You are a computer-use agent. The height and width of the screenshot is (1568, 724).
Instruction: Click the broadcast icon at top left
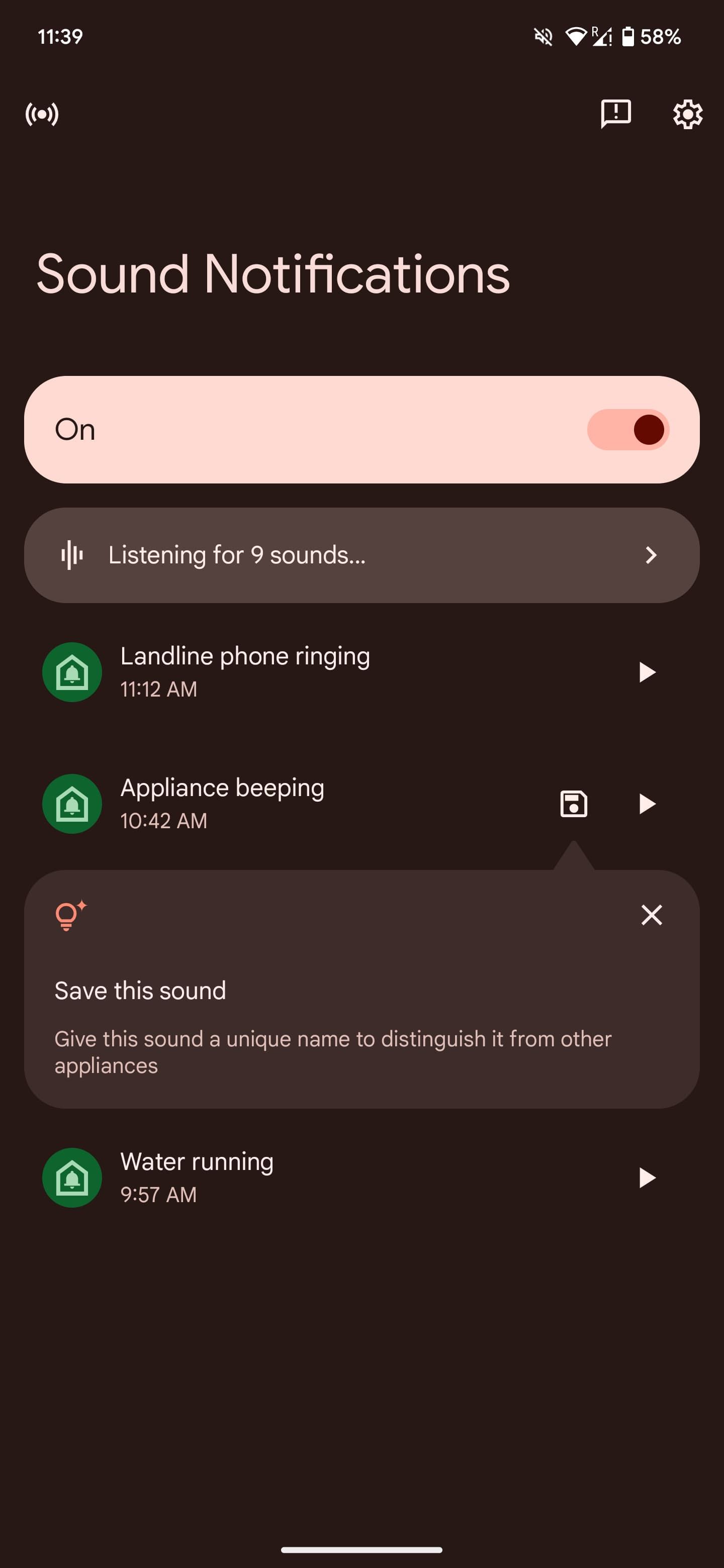click(41, 113)
